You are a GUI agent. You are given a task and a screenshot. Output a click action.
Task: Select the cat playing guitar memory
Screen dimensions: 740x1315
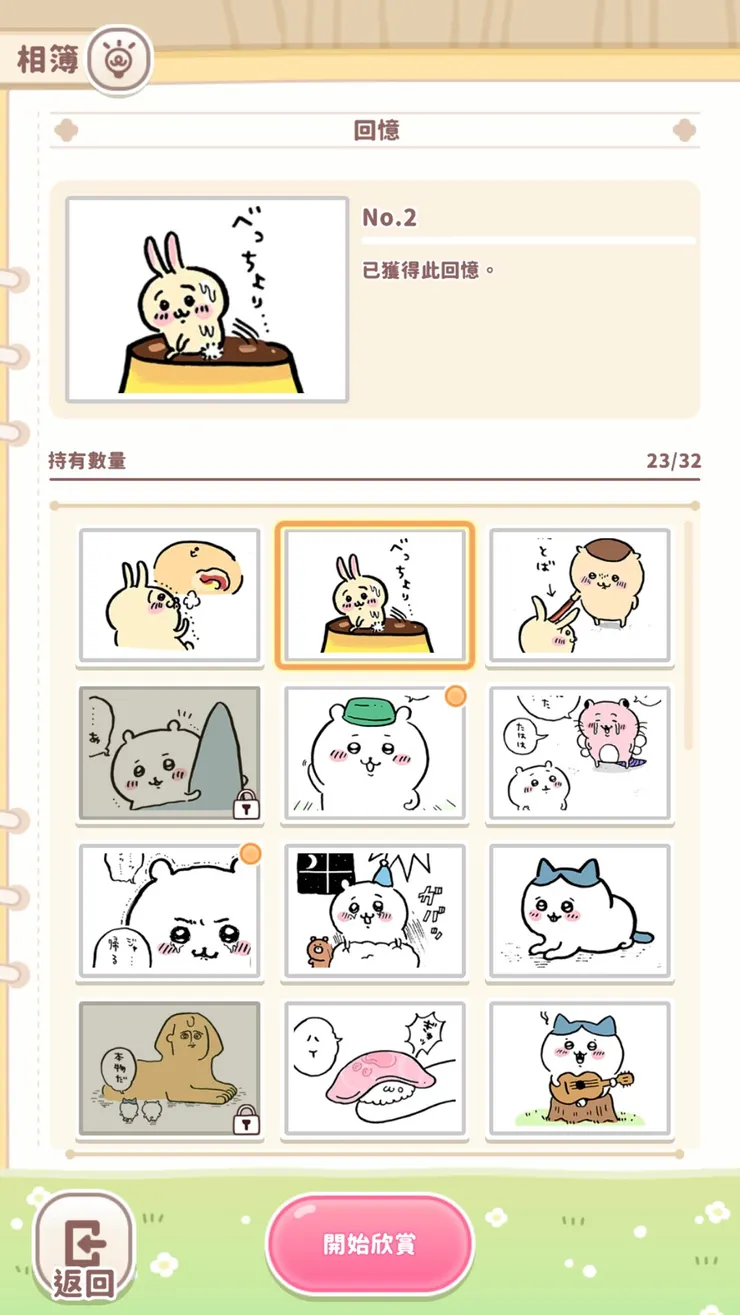(579, 1069)
